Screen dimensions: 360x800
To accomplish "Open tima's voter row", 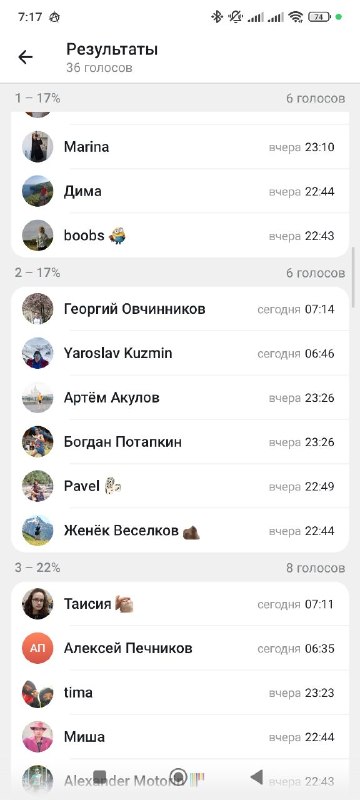I will 180,693.
